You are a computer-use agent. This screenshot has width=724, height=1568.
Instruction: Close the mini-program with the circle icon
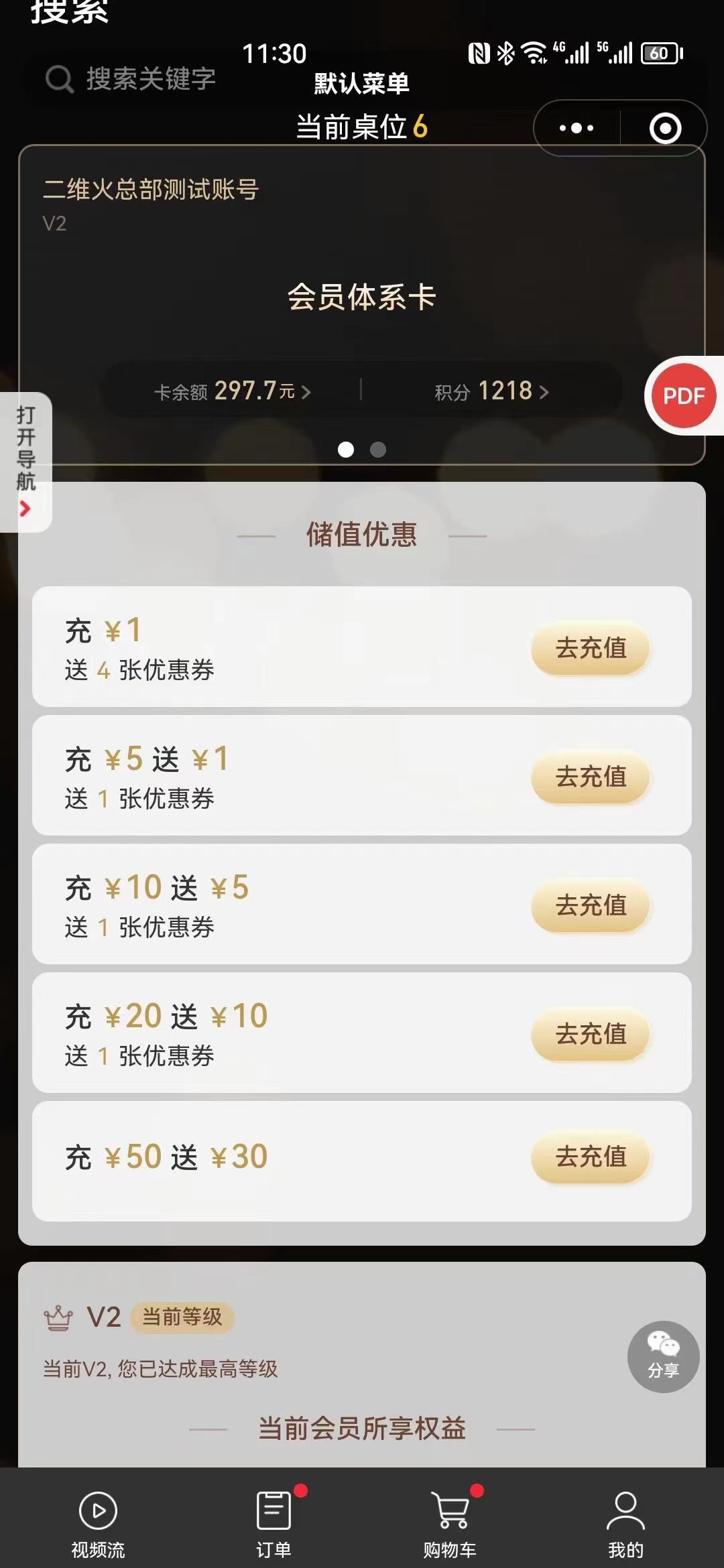[665, 128]
